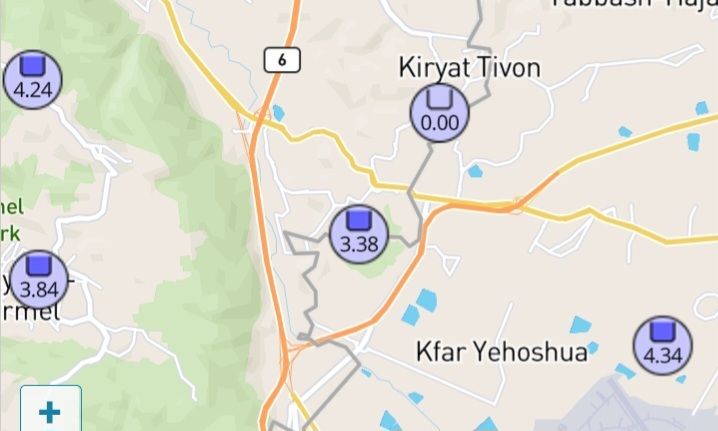Open the 3.38 map marker
The width and height of the screenshot is (718, 431).
[359, 233]
